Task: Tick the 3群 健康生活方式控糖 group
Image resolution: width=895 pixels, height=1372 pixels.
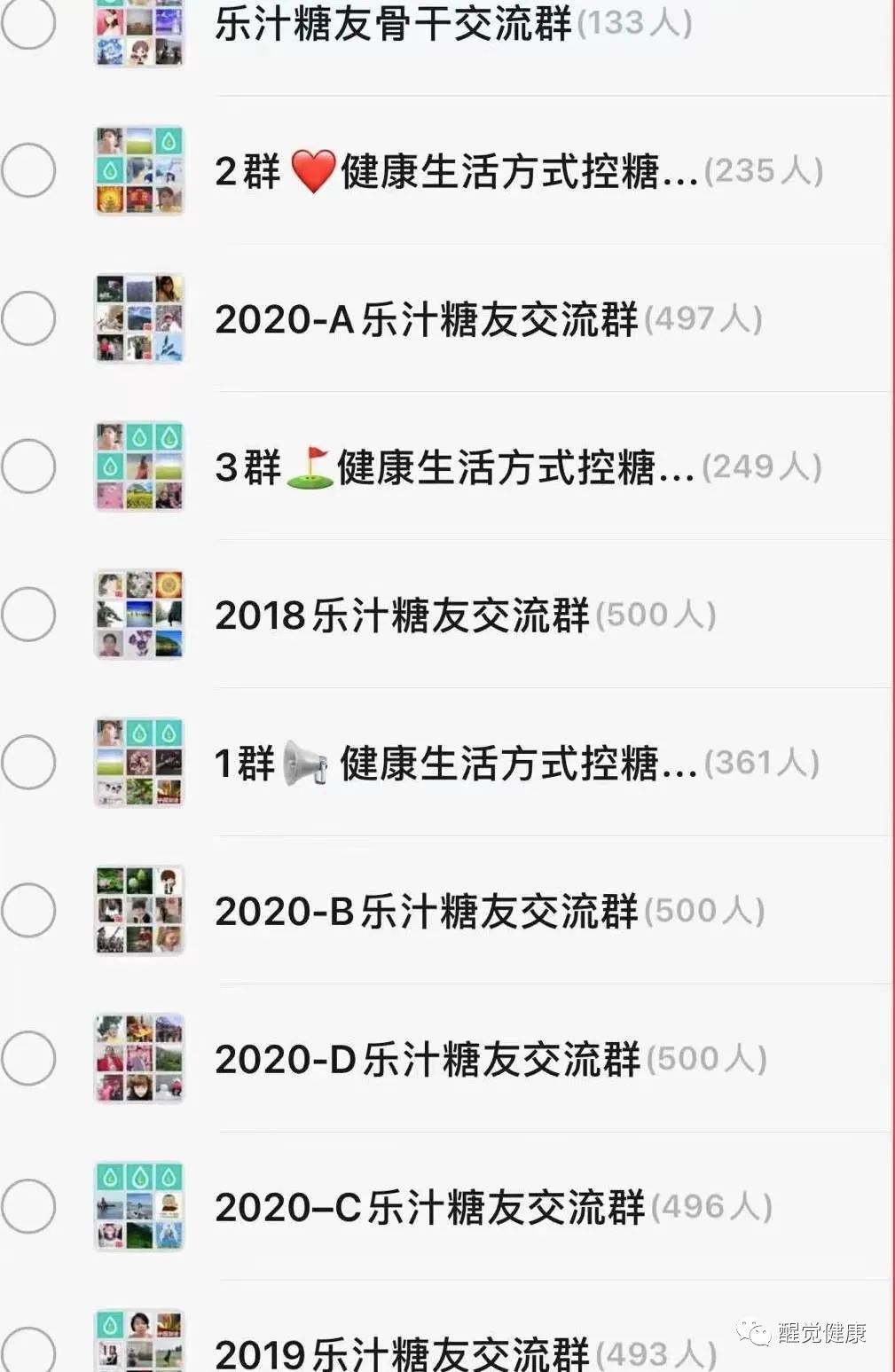Action: 28,466
